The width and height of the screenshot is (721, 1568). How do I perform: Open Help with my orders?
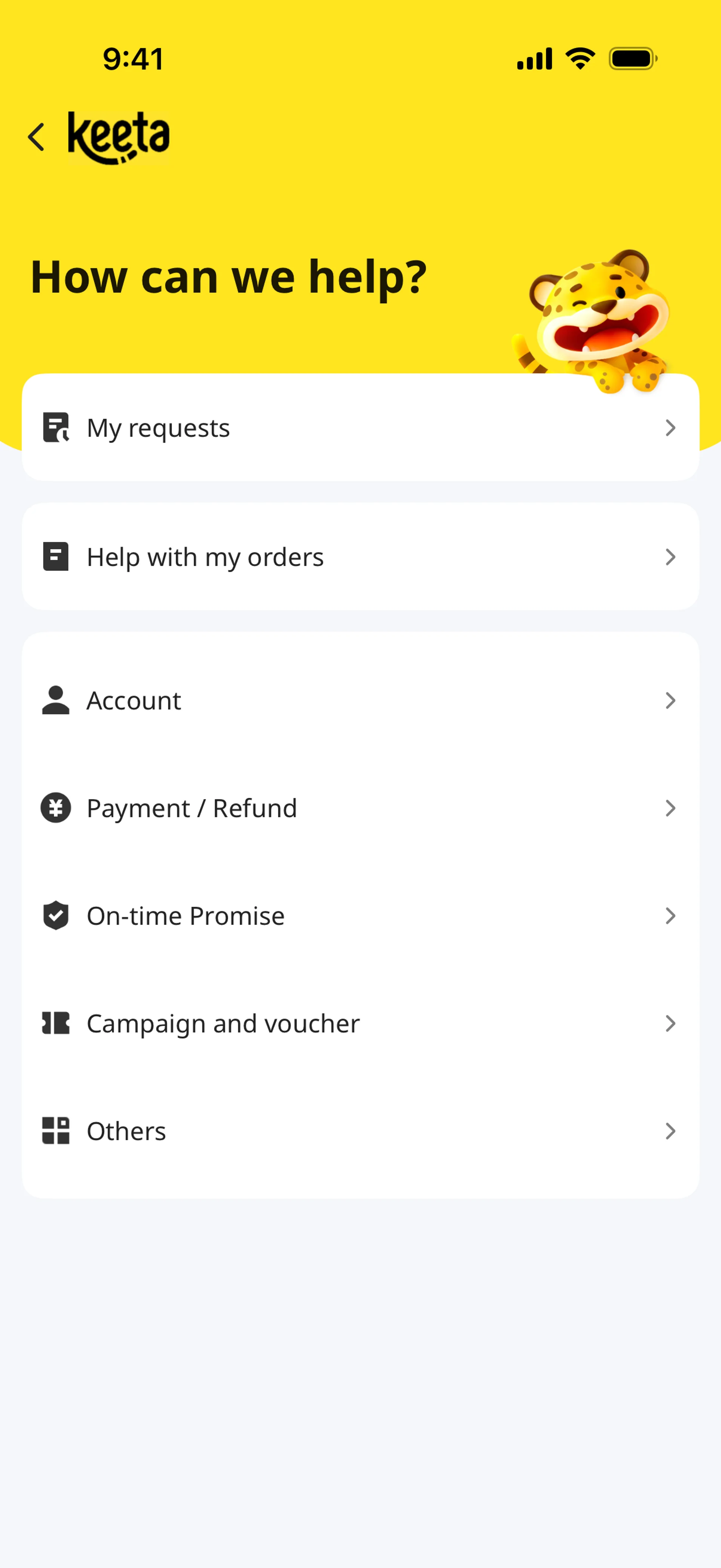click(x=360, y=556)
